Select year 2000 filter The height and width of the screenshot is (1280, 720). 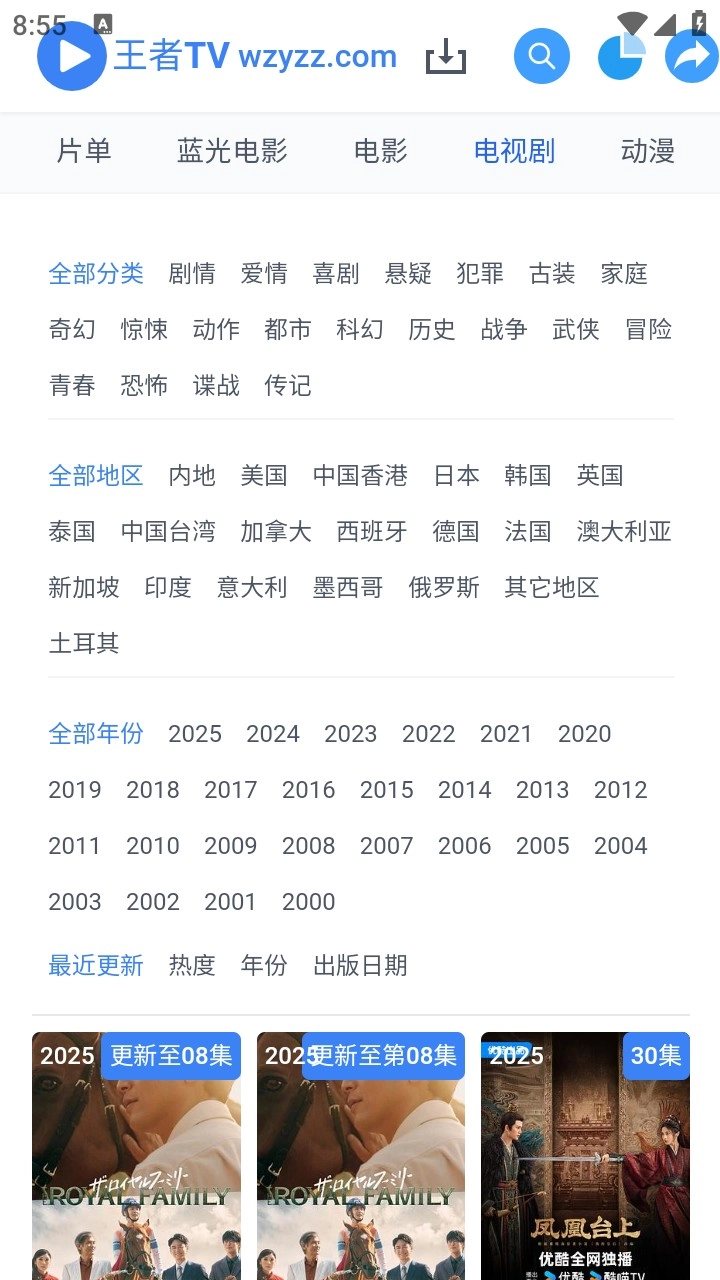(308, 902)
